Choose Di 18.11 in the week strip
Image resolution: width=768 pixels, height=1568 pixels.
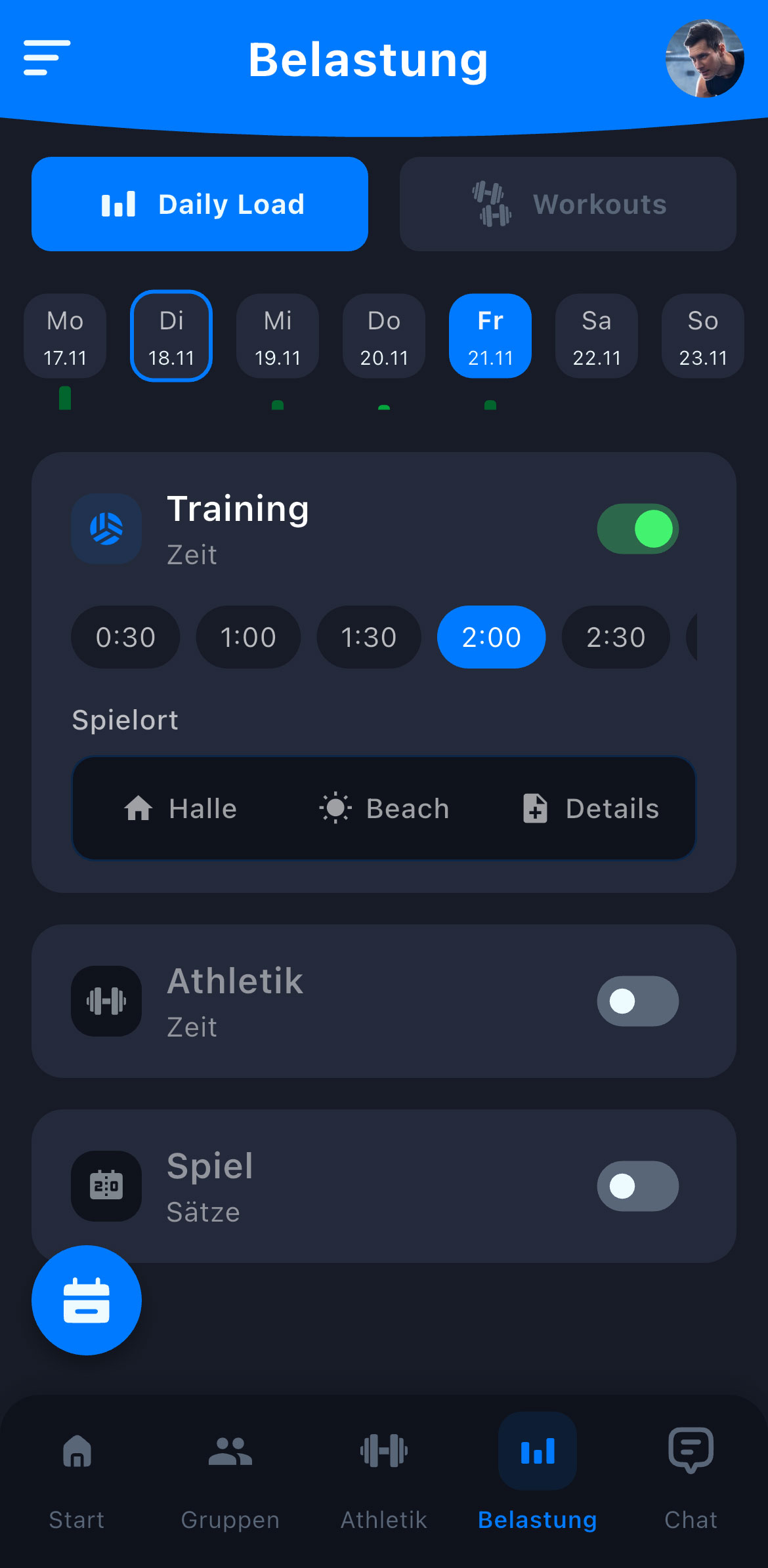coord(171,337)
